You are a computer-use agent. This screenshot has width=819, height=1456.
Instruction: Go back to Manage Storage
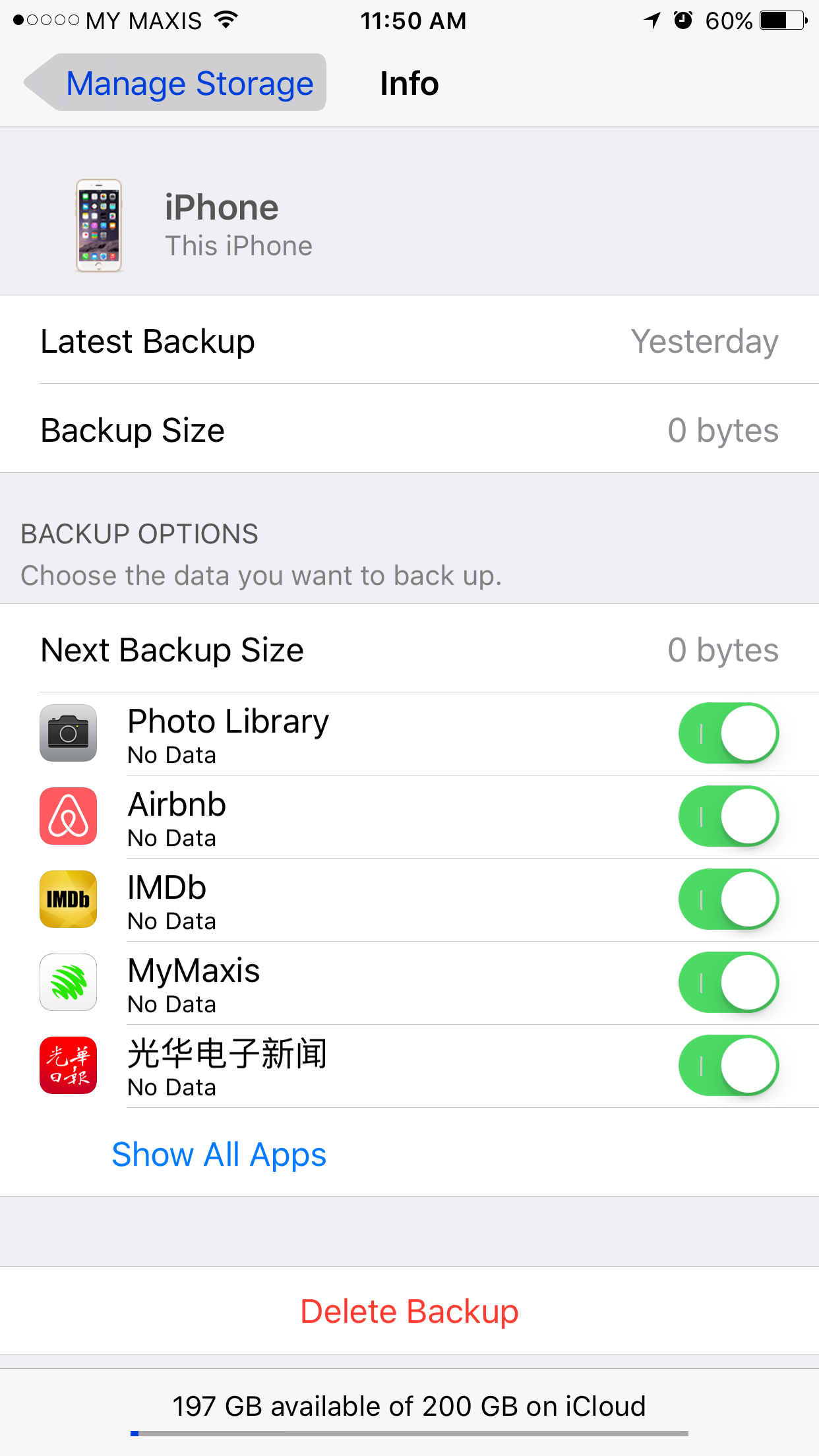[x=177, y=83]
